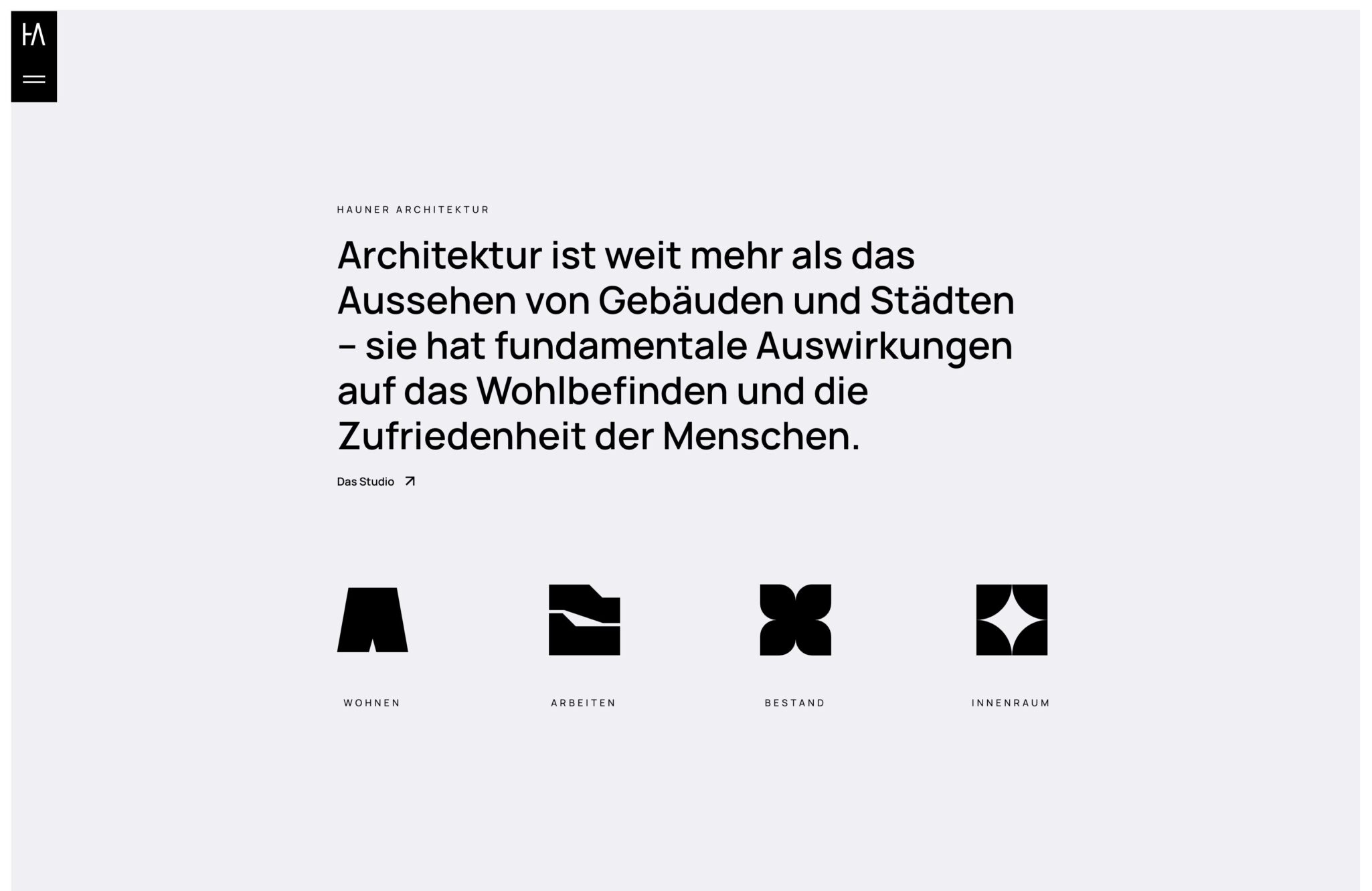Open the Das Studio link
Screen dimensions: 1372x891
(x=375, y=482)
